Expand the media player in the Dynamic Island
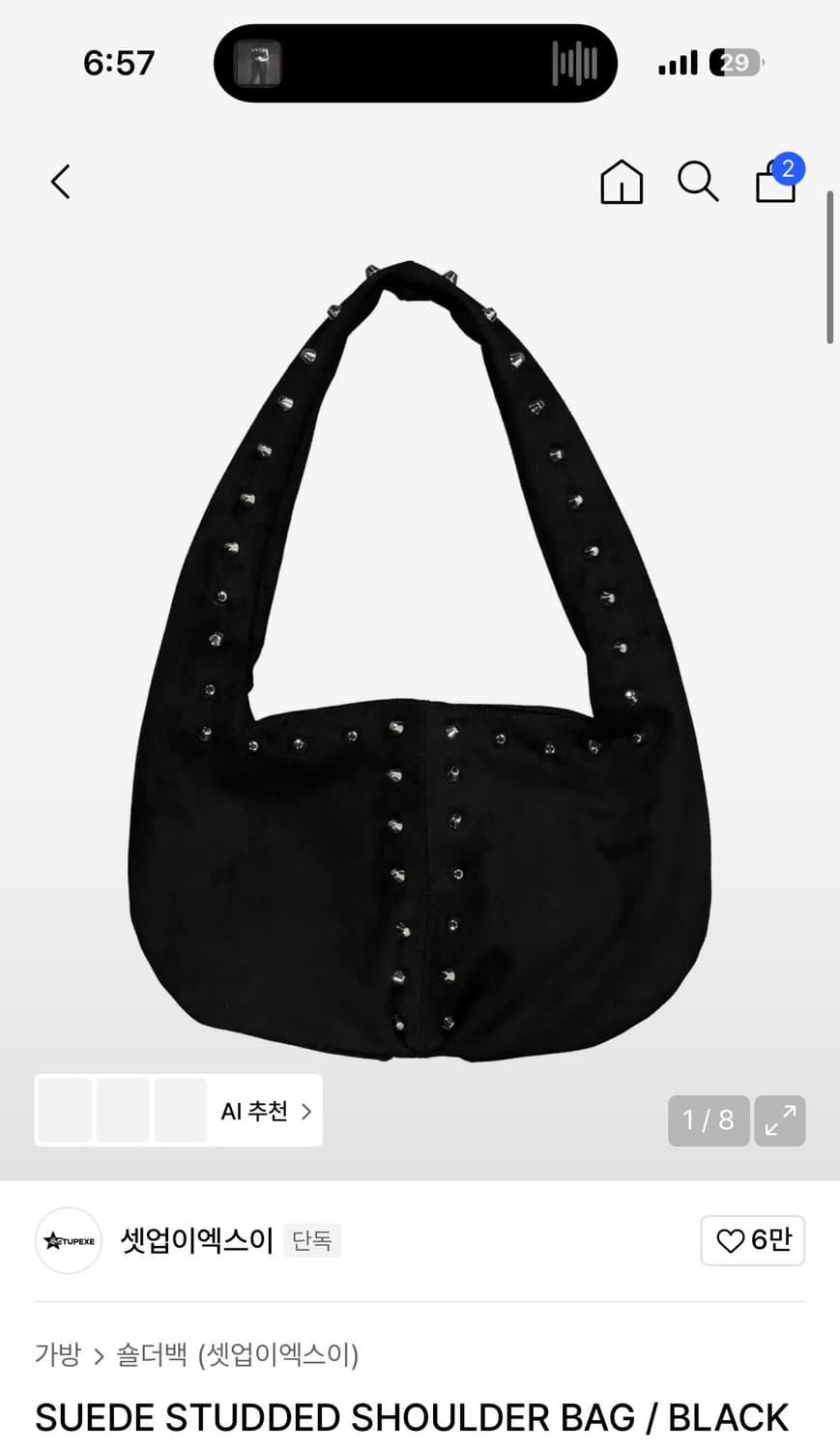 [416, 62]
